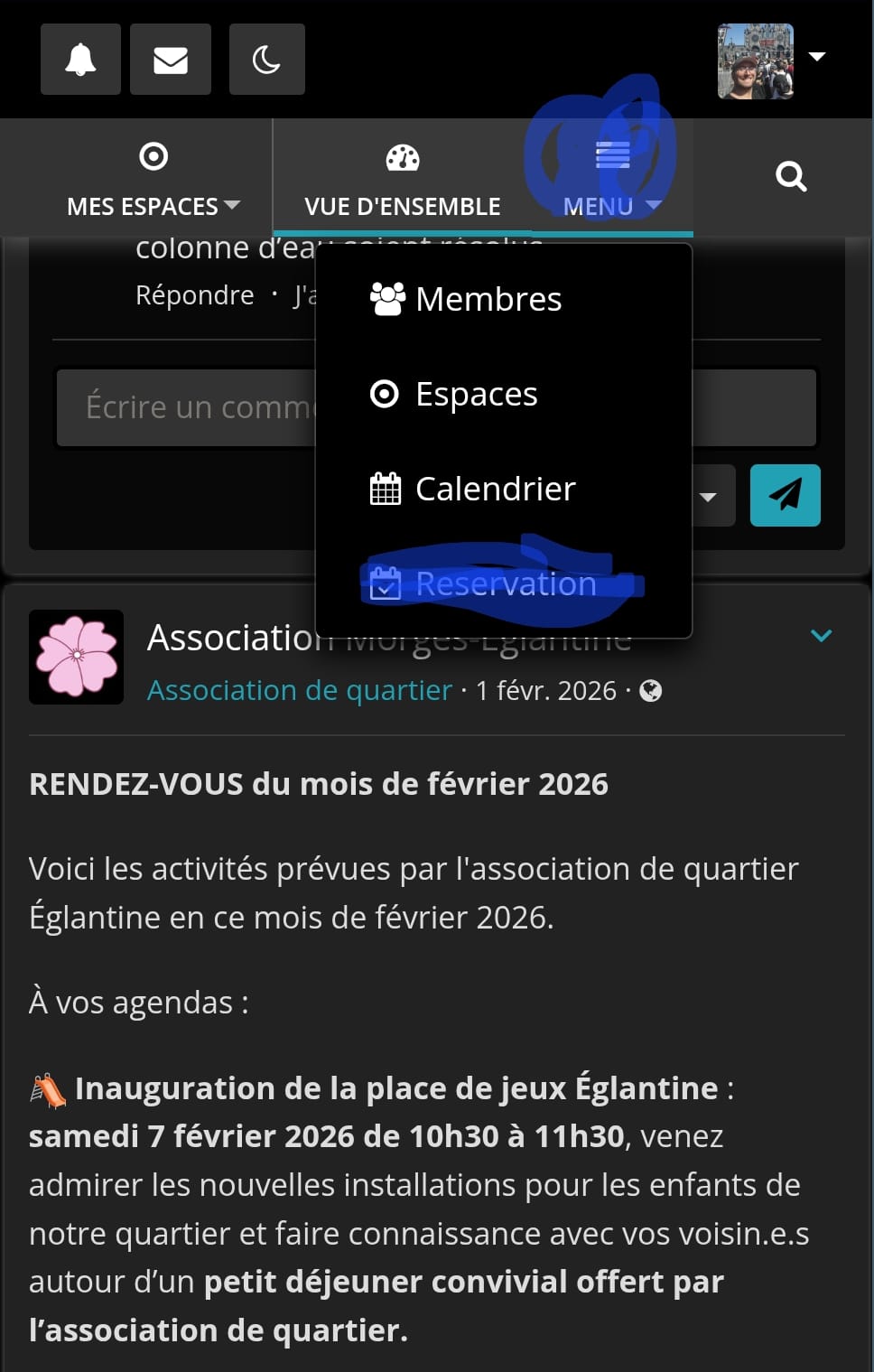The image size is (874, 1372).
Task: Send the comment with paper plane
Action: point(785,495)
